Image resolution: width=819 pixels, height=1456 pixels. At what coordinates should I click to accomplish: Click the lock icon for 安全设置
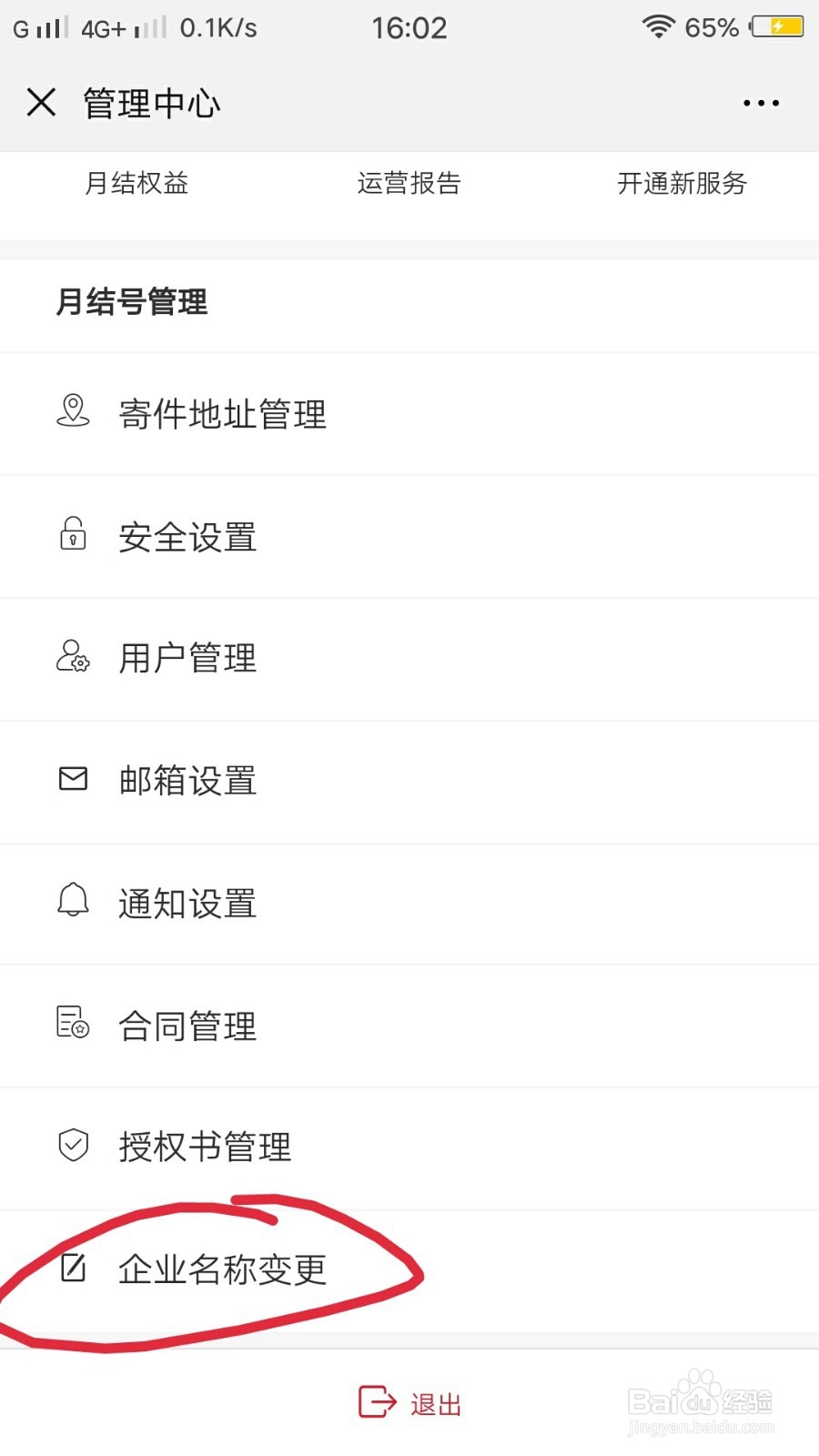click(x=73, y=537)
